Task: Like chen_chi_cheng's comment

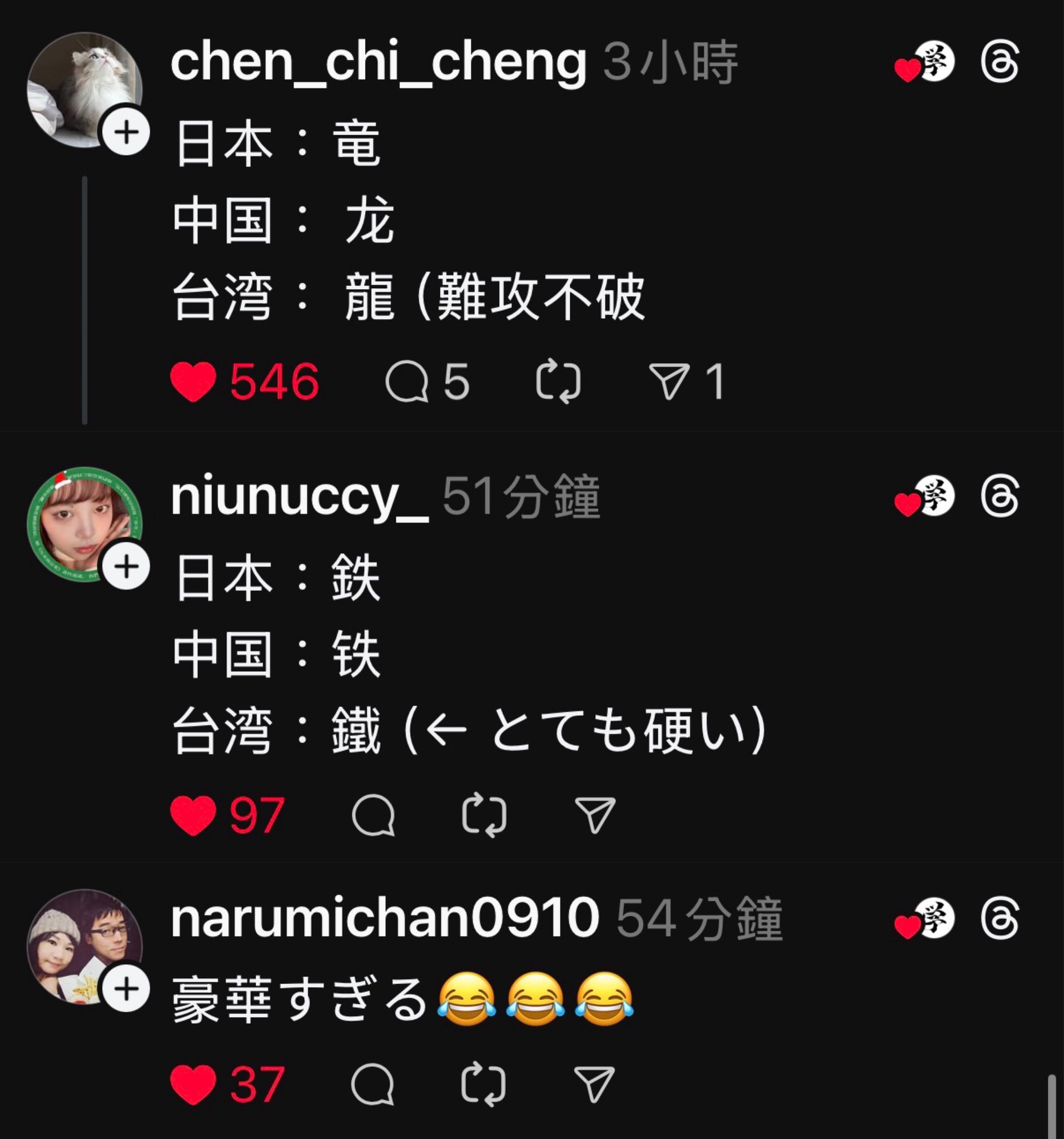Action: click(193, 382)
